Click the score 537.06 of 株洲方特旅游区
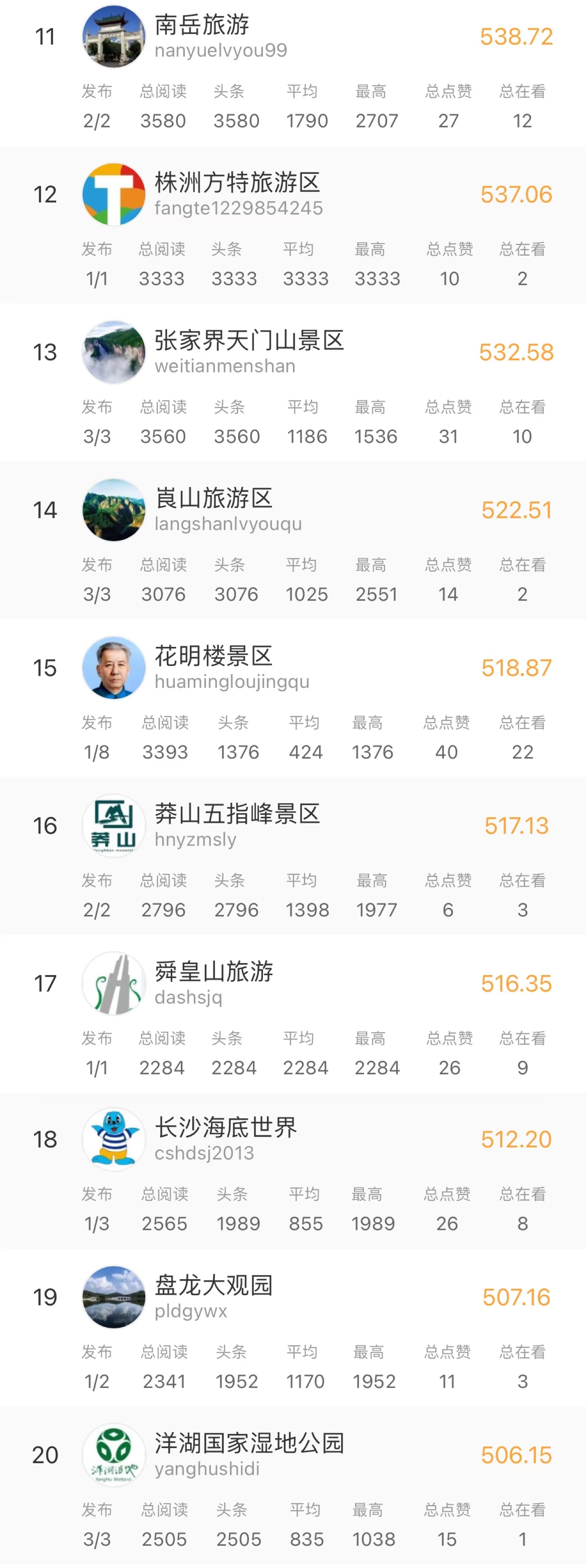586x1568 pixels. (515, 194)
